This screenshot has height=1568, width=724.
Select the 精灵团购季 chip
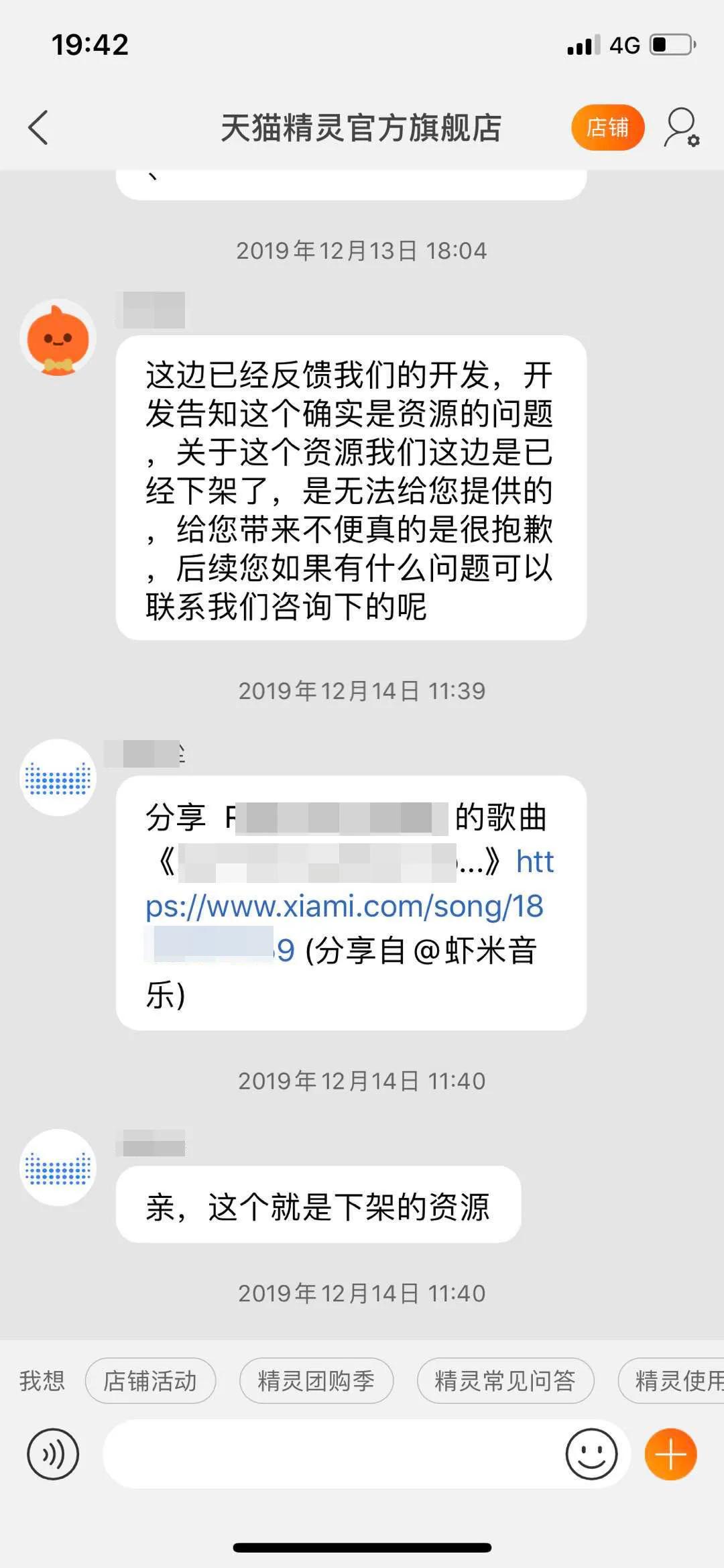316,1380
